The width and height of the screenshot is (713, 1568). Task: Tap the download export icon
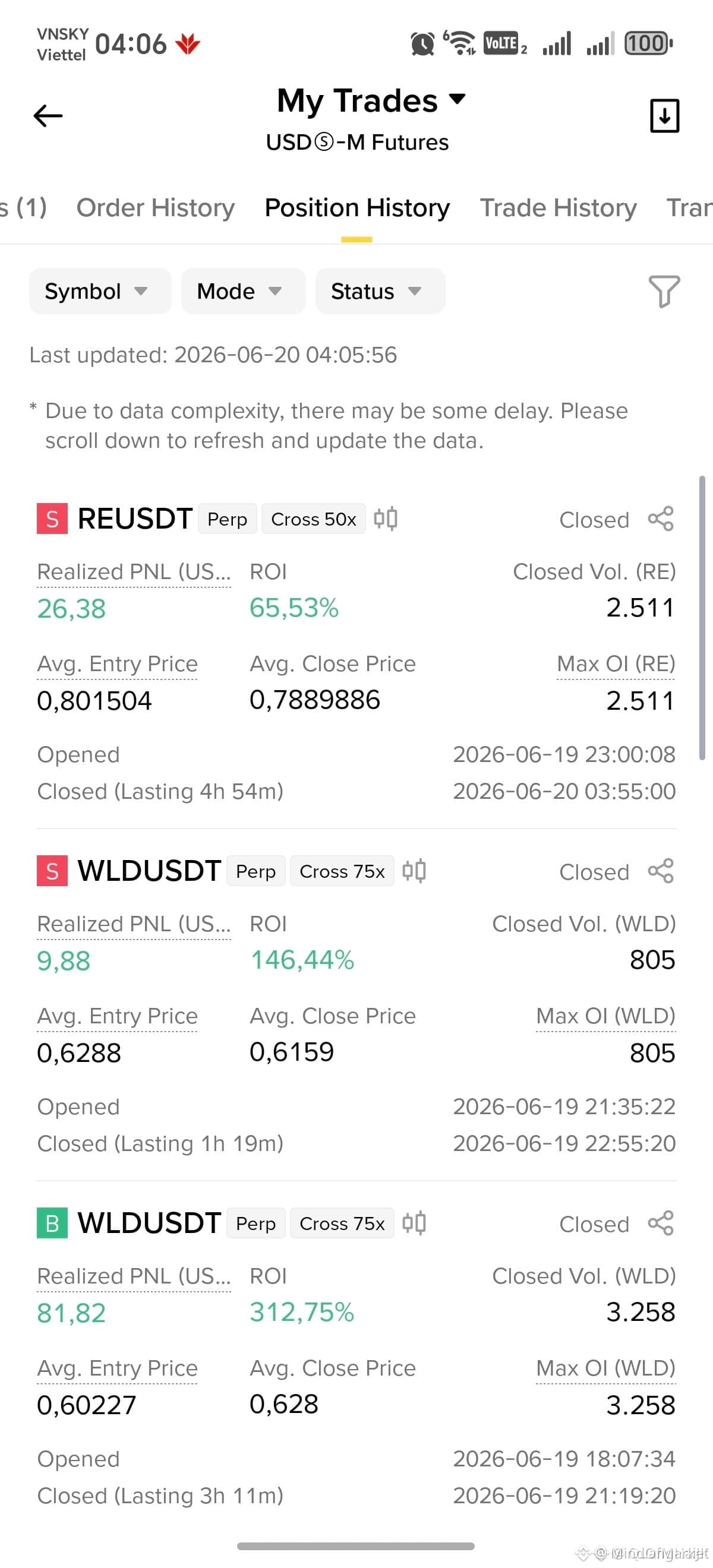pyautogui.click(x=664, y=116)
